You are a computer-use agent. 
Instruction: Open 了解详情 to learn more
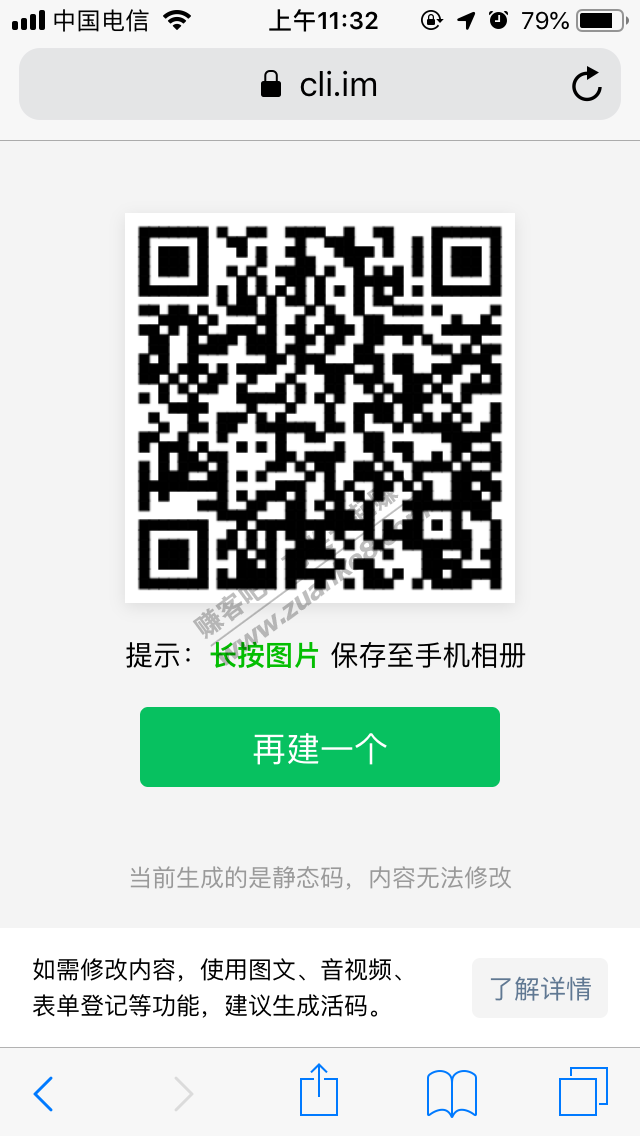[x=540, y=988]
